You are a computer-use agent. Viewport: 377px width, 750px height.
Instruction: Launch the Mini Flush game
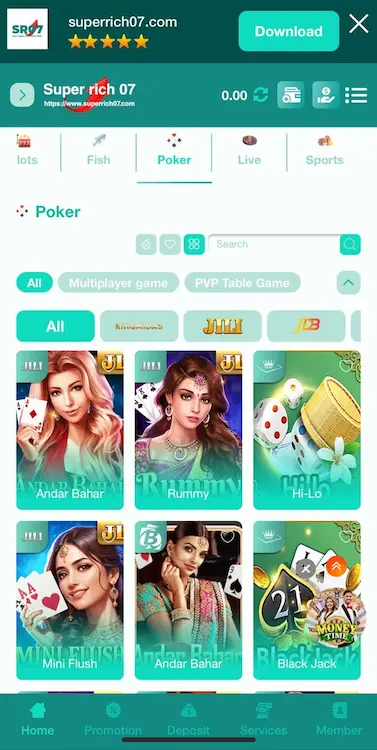tap(70, 600)
